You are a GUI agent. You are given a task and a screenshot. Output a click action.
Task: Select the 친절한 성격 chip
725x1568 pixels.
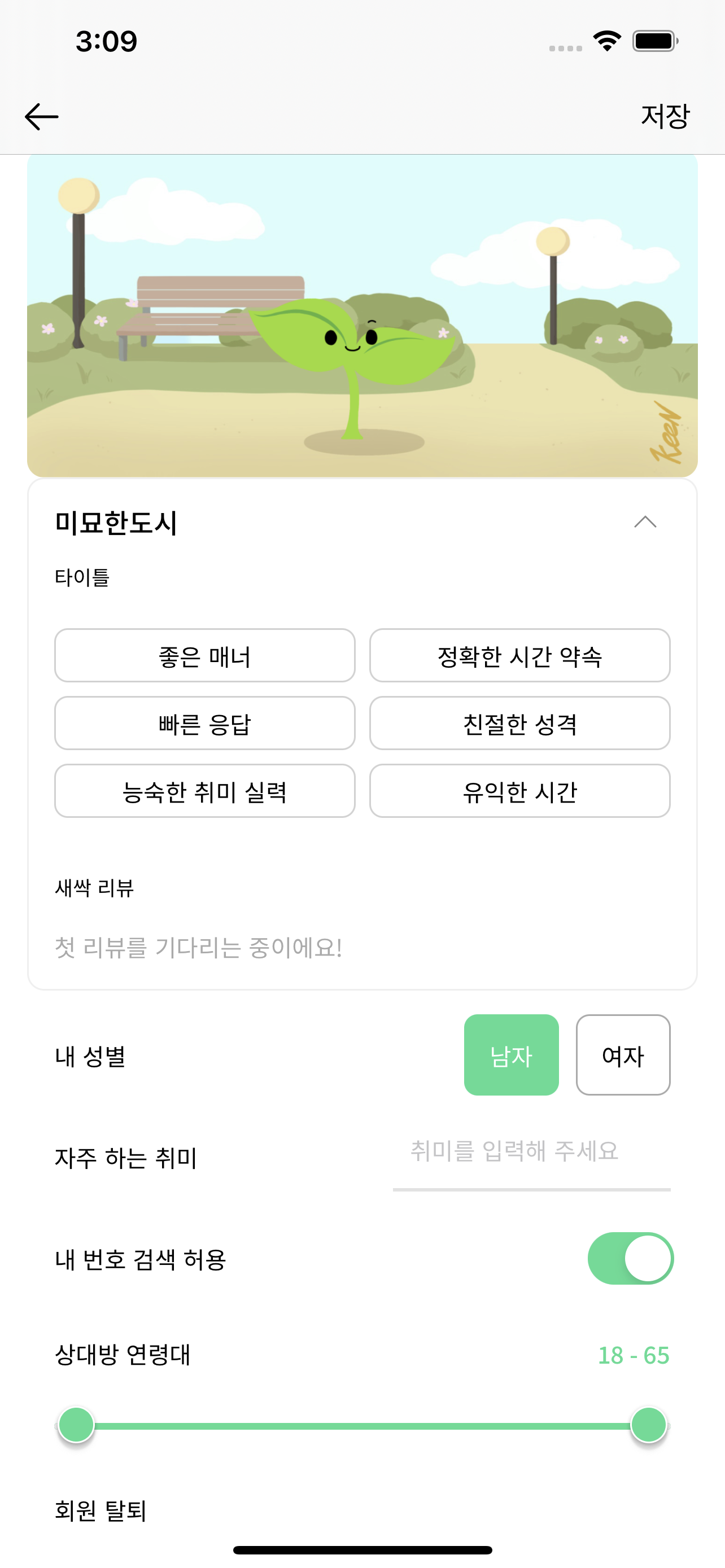tap(519, 723)
